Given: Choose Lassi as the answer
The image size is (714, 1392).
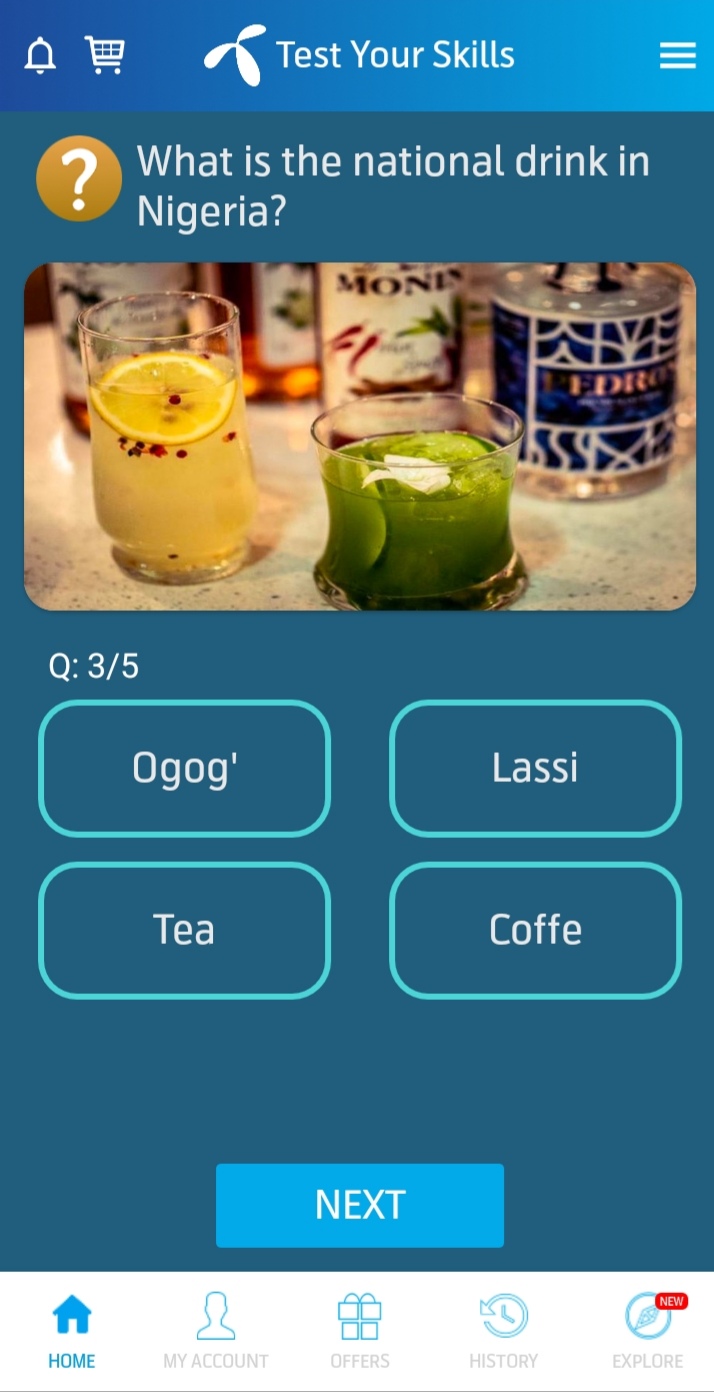Looking at the screenshot, I should [x=535, y=768].
